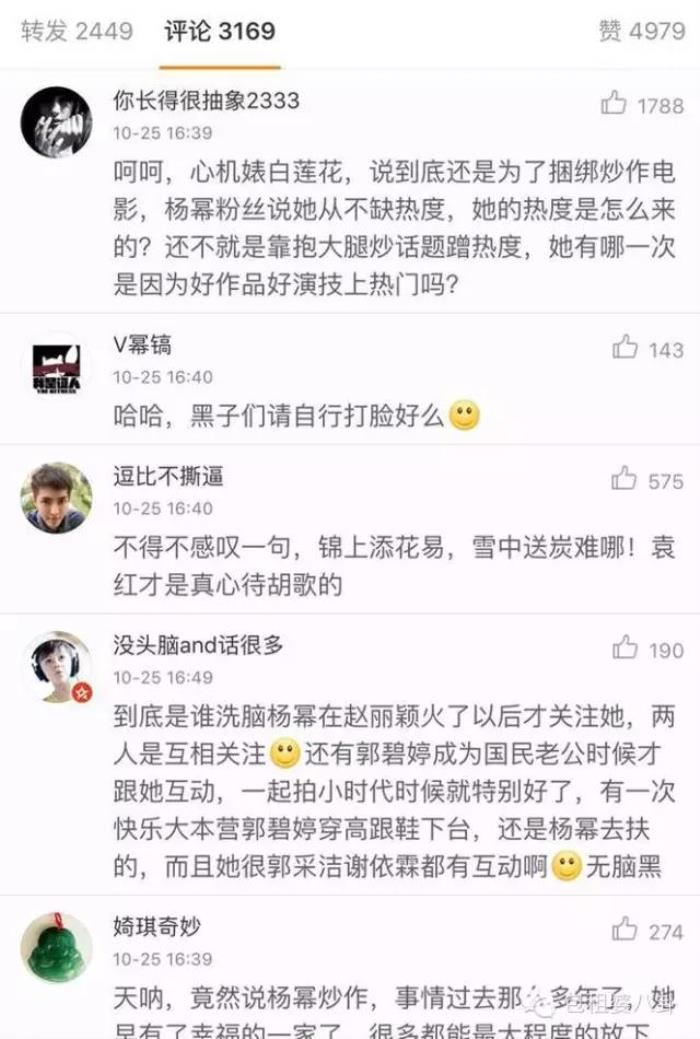Open the 赞 4979 tab
The height and width of the screenshot is (1039, 700).
click(641, 31)
